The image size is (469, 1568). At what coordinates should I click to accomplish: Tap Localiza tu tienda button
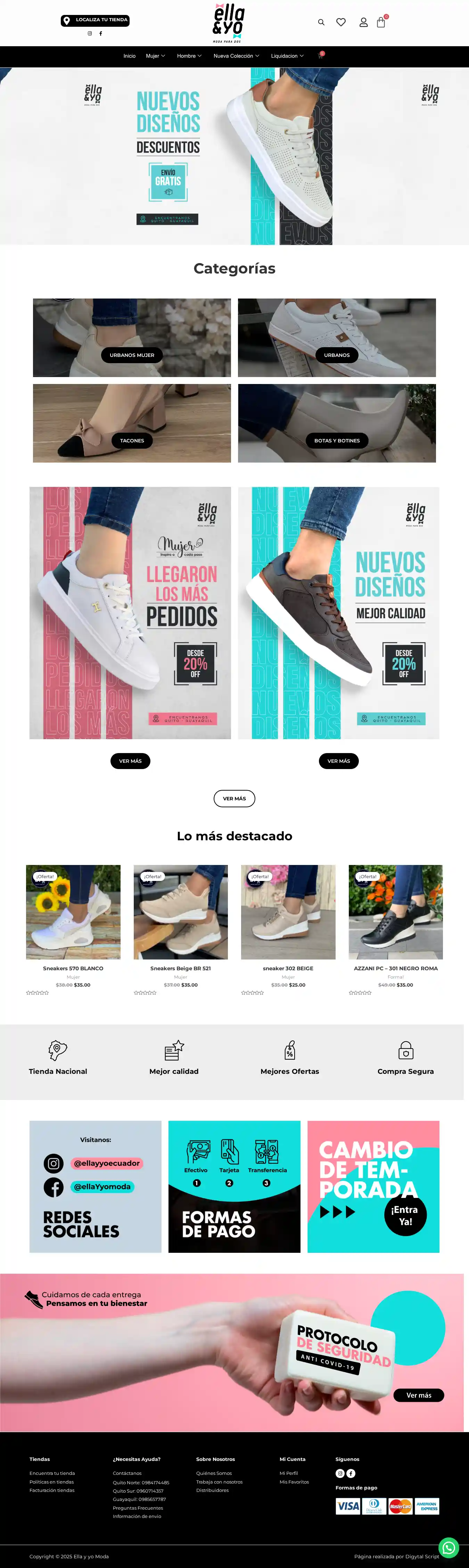[x=96, y=21]
